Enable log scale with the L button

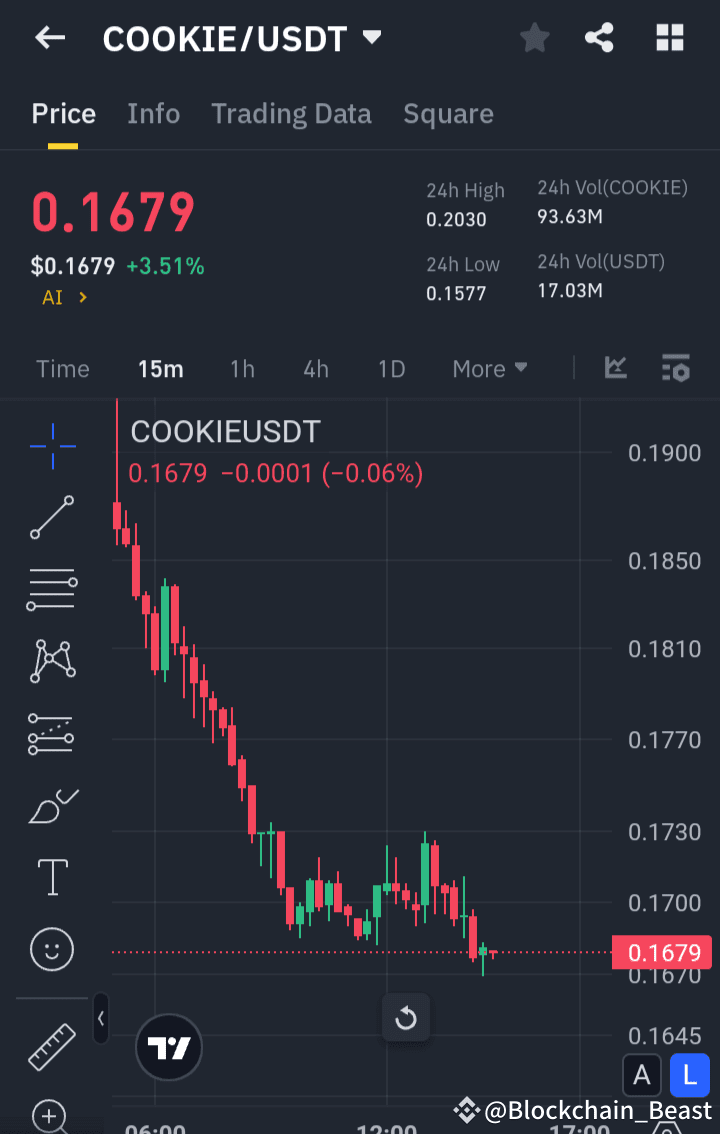(689, 1074)
